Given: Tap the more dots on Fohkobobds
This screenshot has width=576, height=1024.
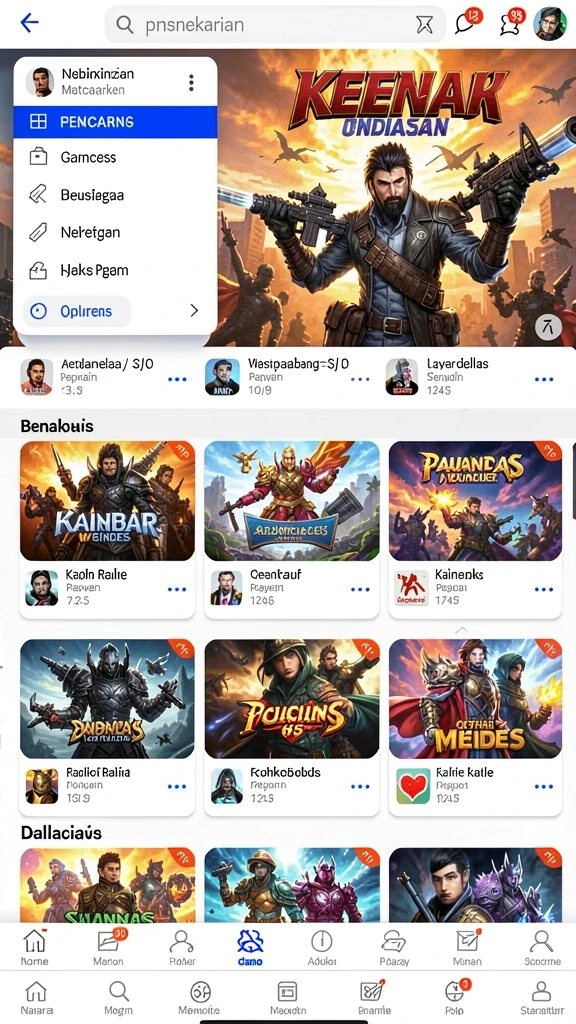Looking at the screenshot, I should tap(360, 786).
